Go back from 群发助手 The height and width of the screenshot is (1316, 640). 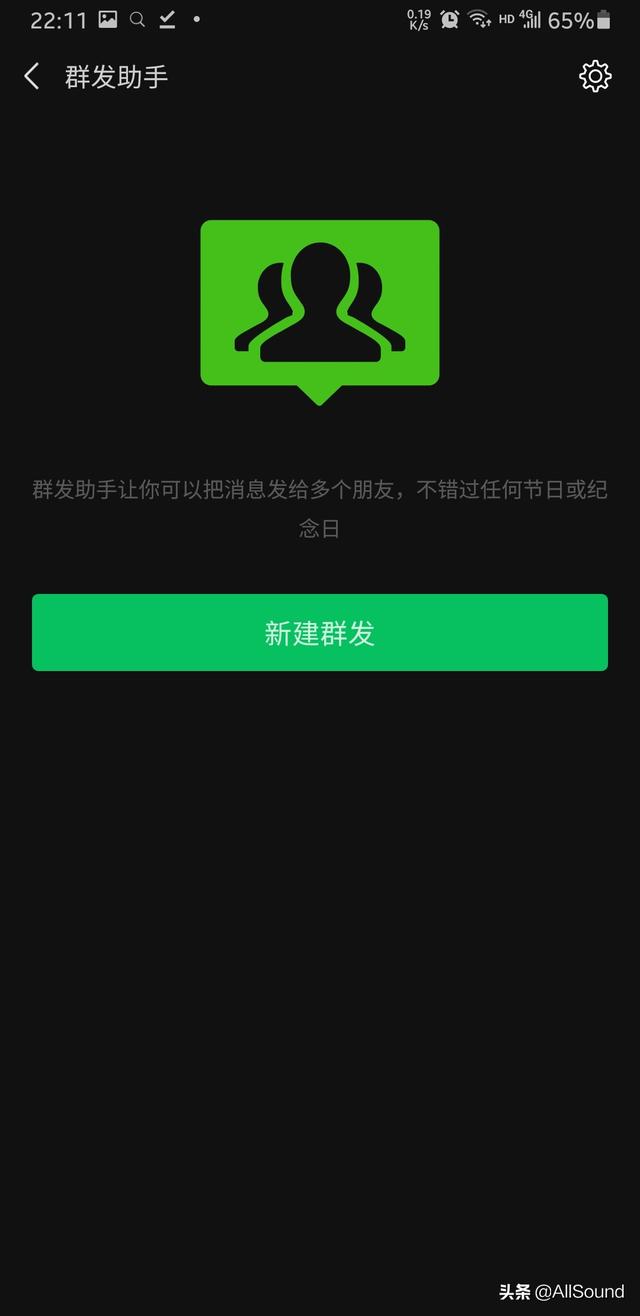tap(32, 76)
